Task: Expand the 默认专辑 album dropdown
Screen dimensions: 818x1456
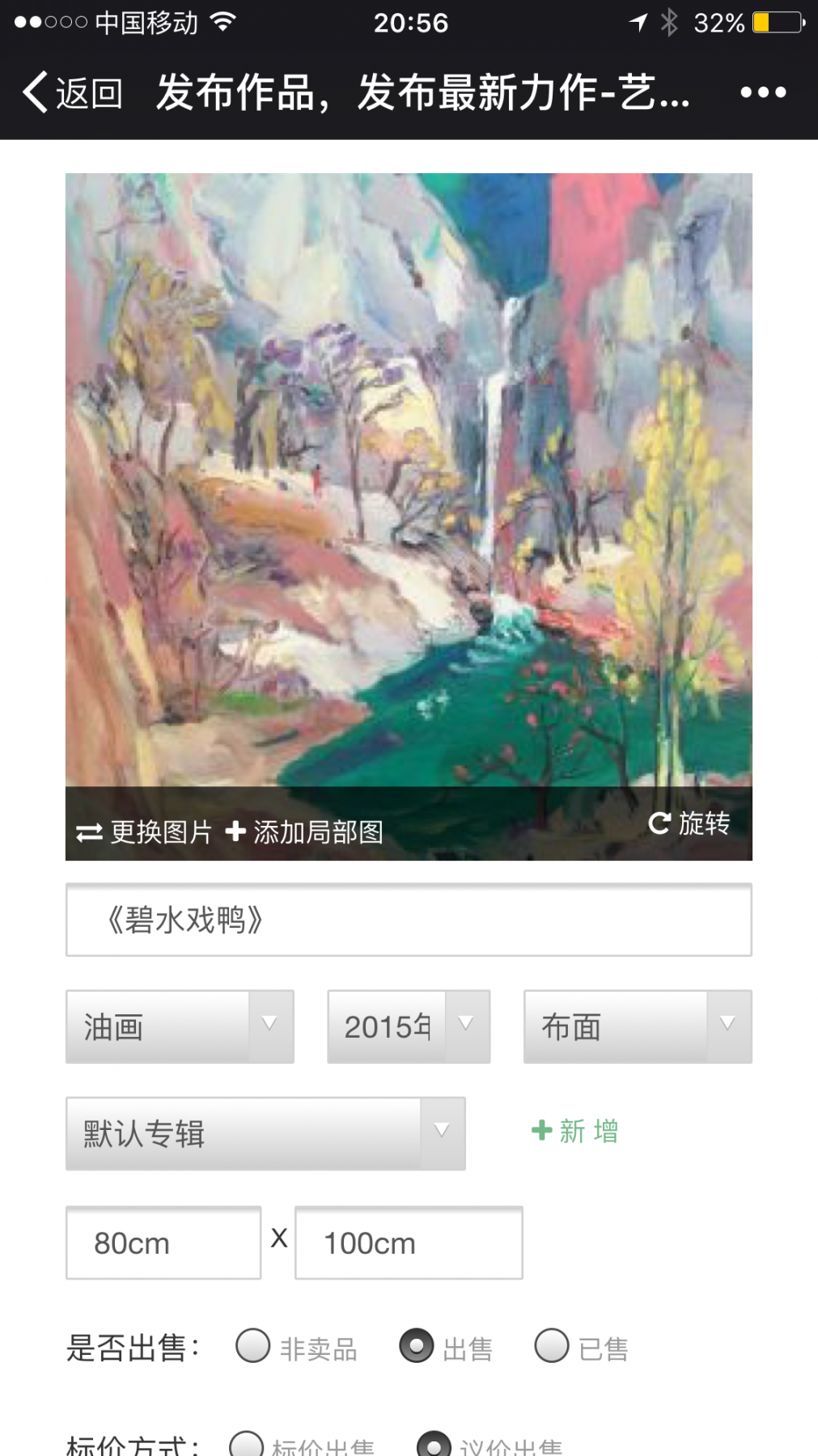Action: pyautogui.click(x=265, y=1133)
